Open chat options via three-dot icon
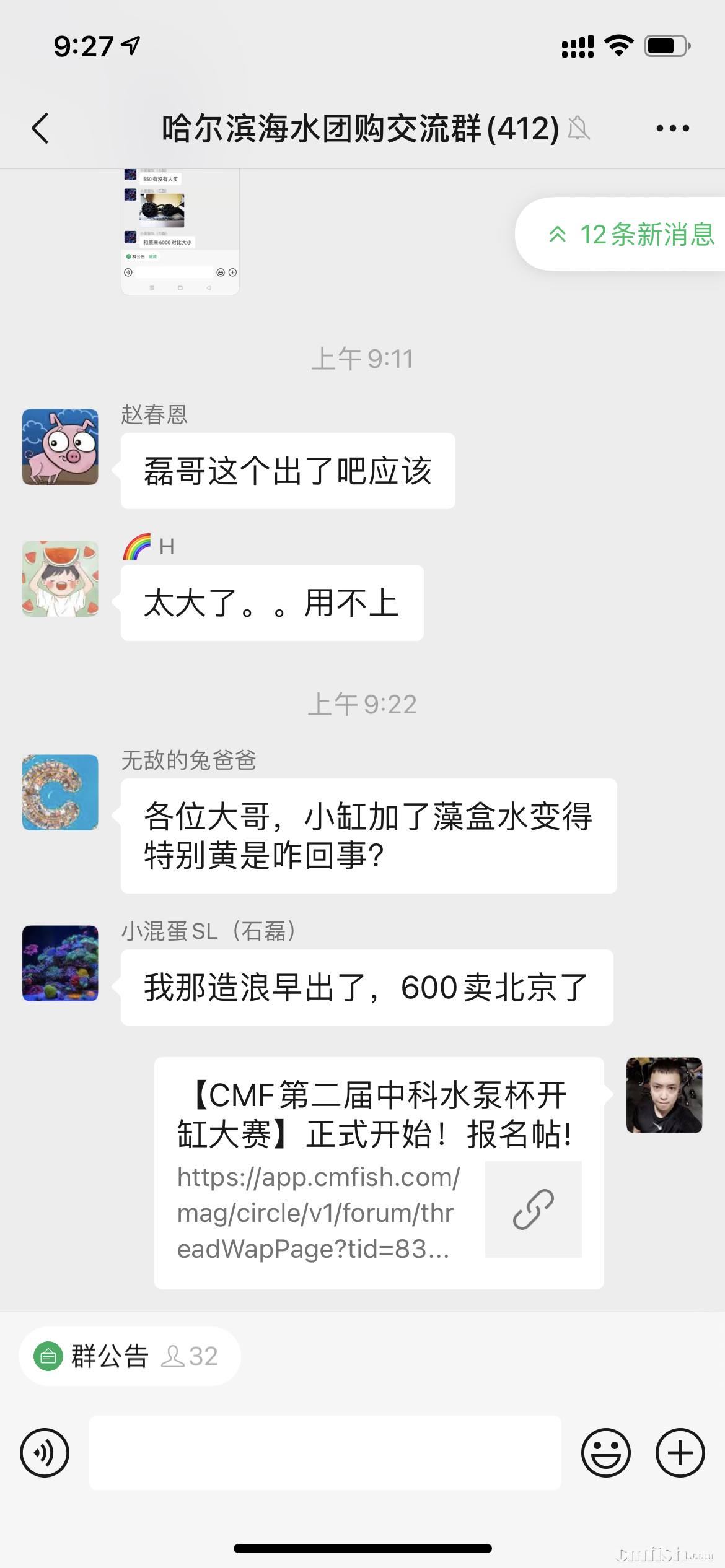725x1568 pixels. [672, 128]
